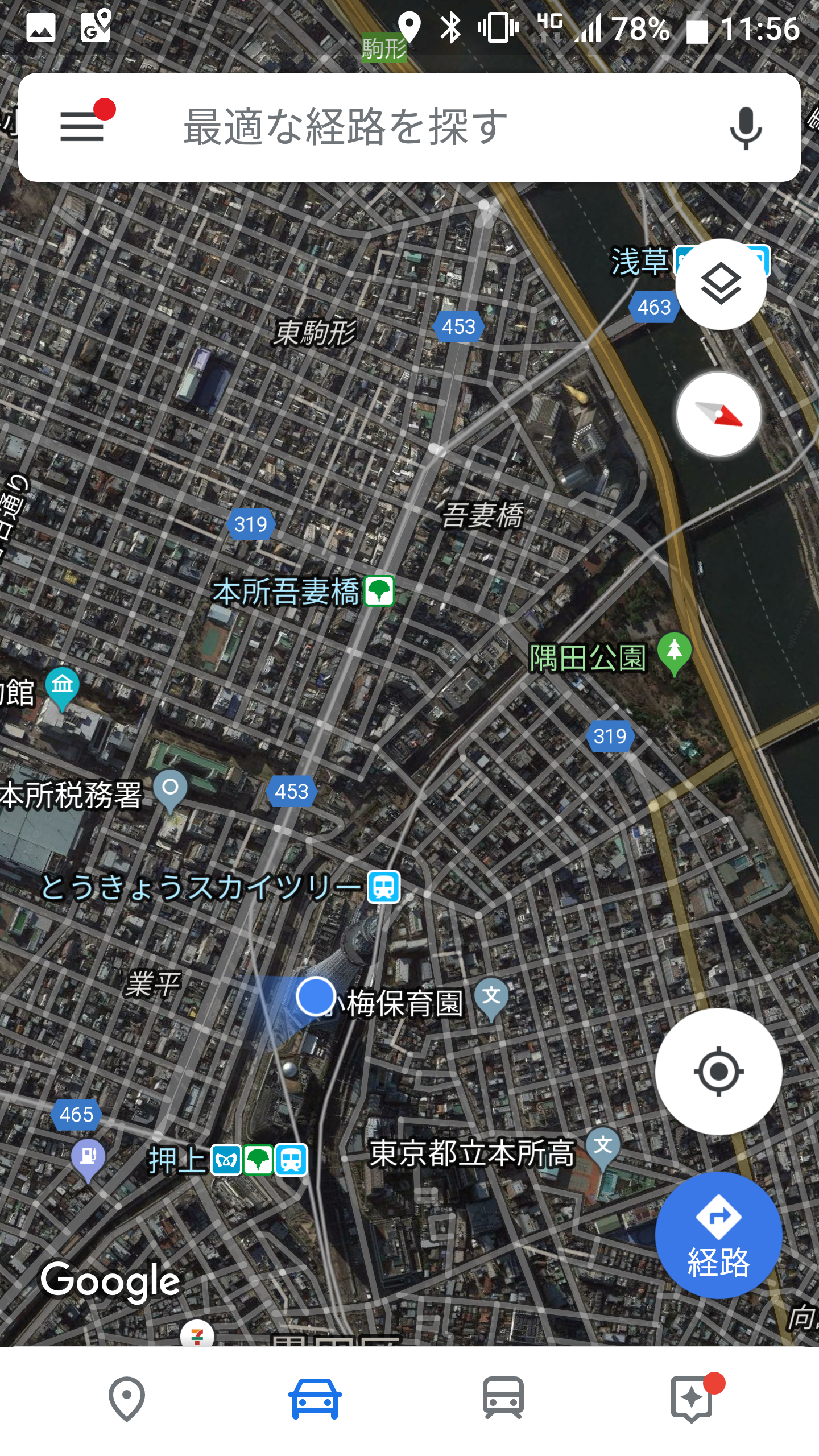Open the map layers button
This screenshot has height=1456, width=819.
tap(720, 284)
